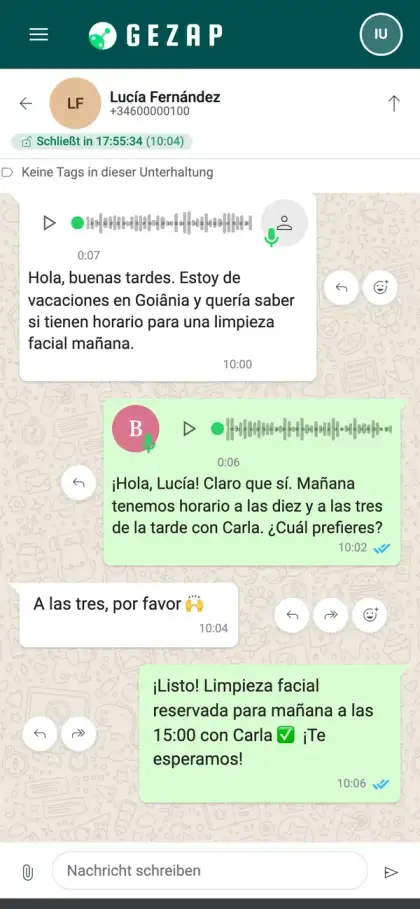Focus the 'Nachricht schreiben' text field

(x=210, y=871)
